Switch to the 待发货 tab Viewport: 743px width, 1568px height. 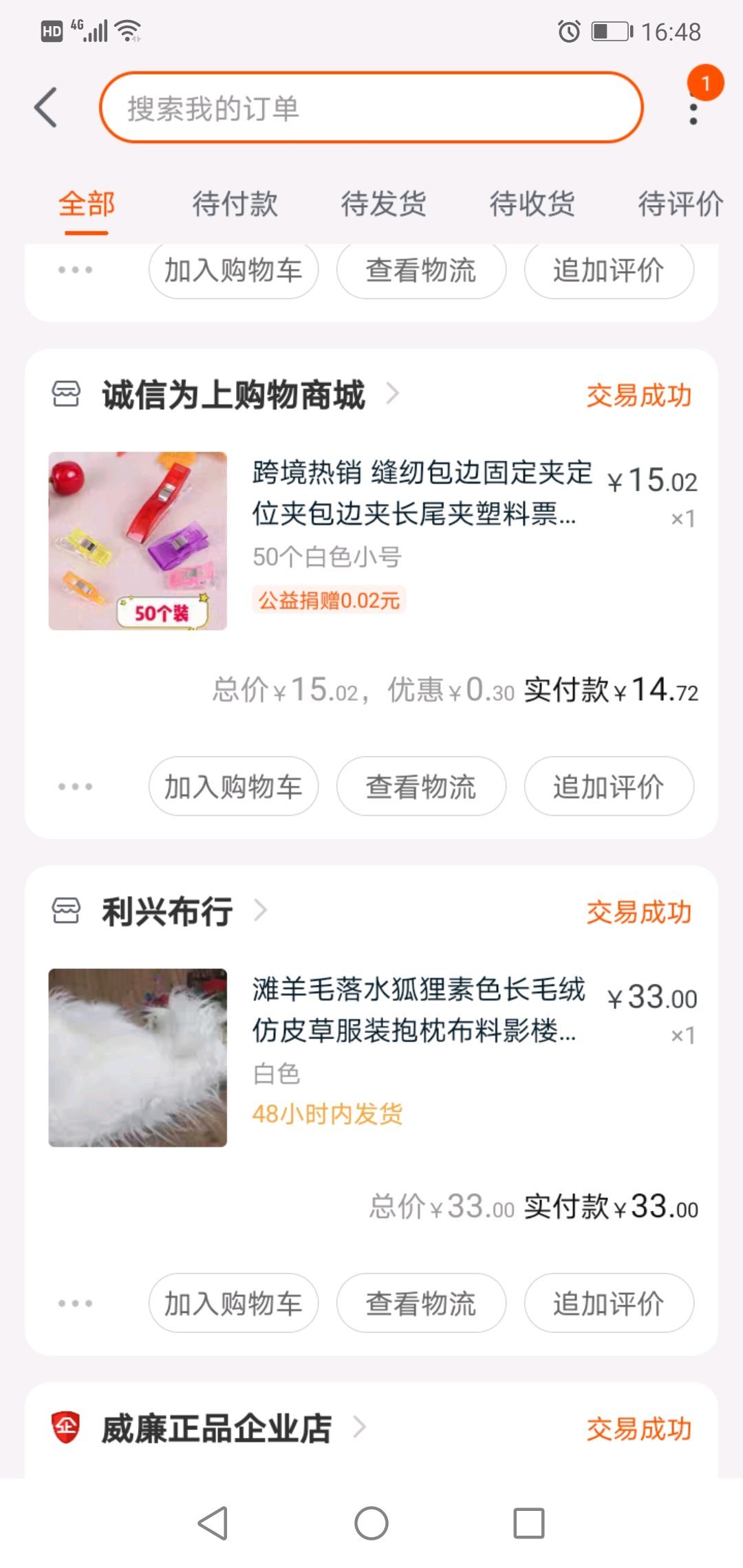(383, 204)
